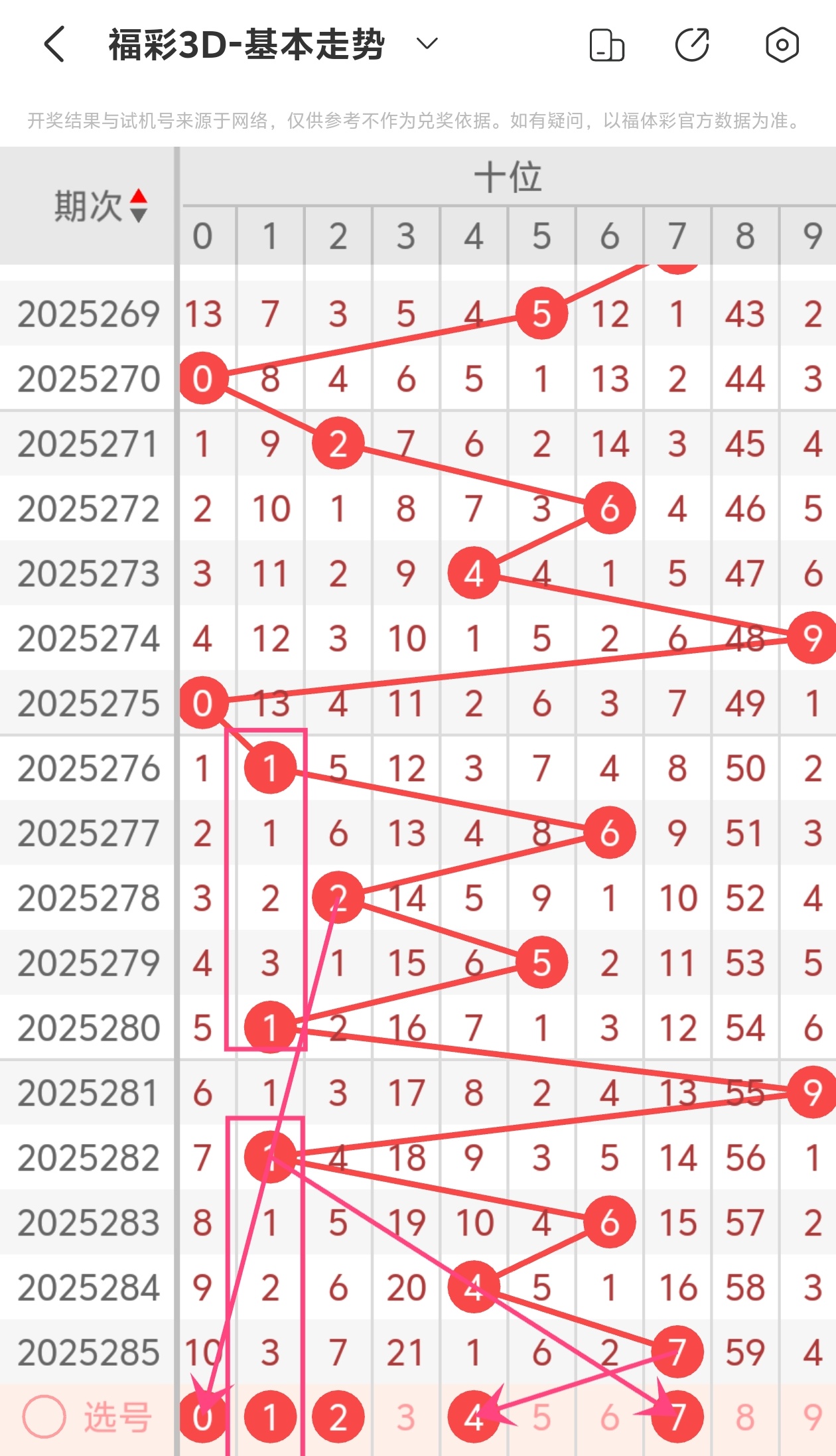Viewport: 836px width, 1456px height.
Task: Deselect number 0 in 选号 row
Action: tap(202, 1417)
